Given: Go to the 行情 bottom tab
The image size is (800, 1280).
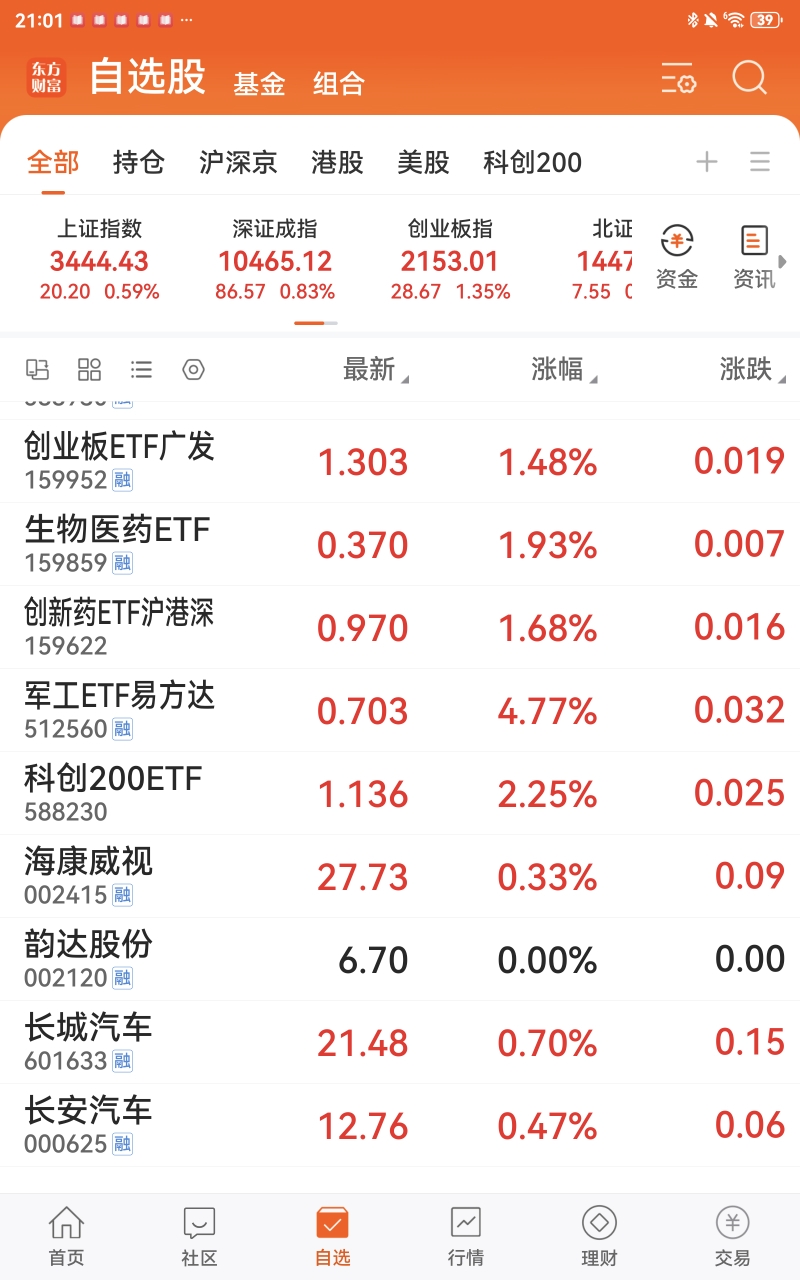Looking at the screenshot, I should point(466,1236).
